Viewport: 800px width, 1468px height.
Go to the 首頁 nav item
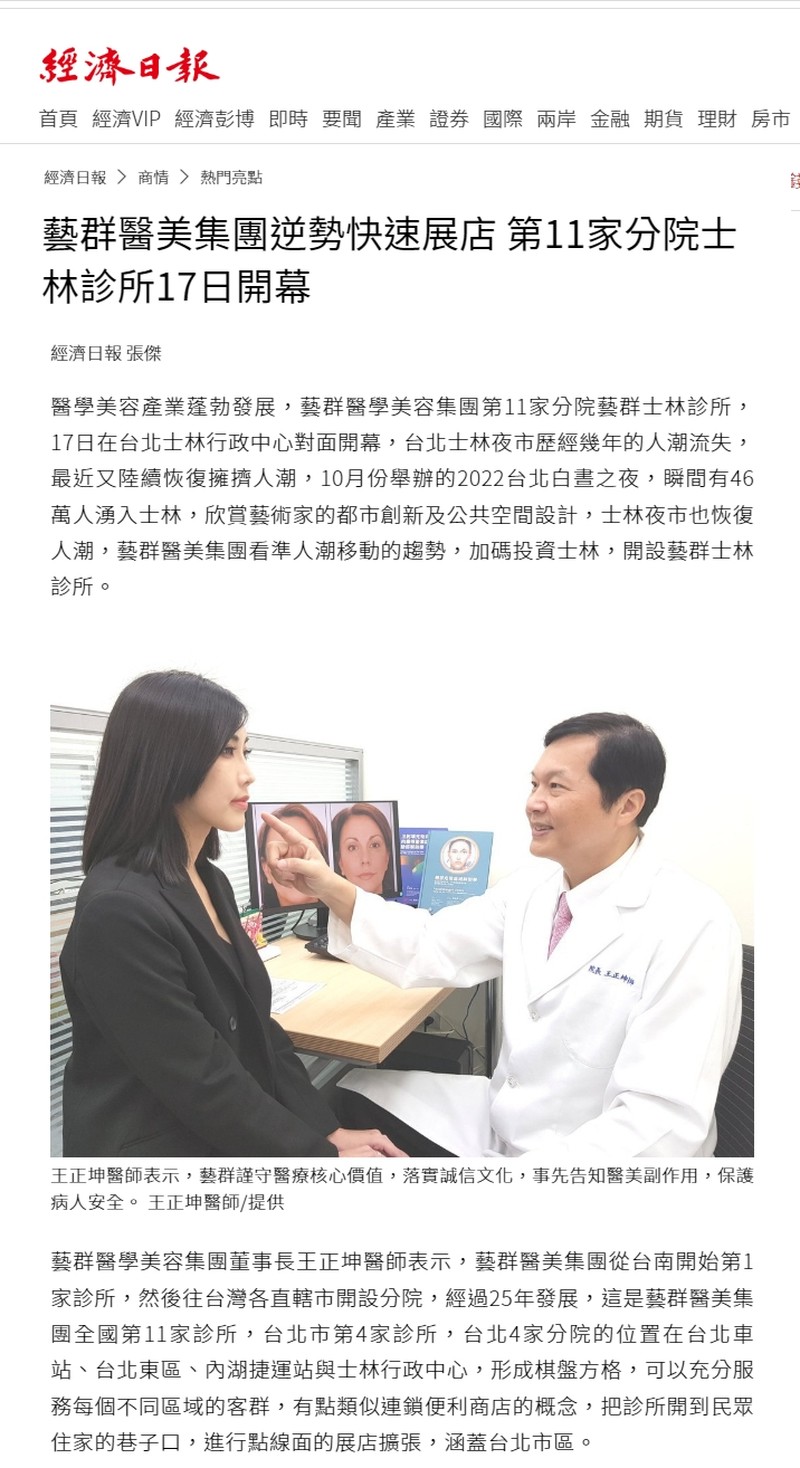pos(58,119)
